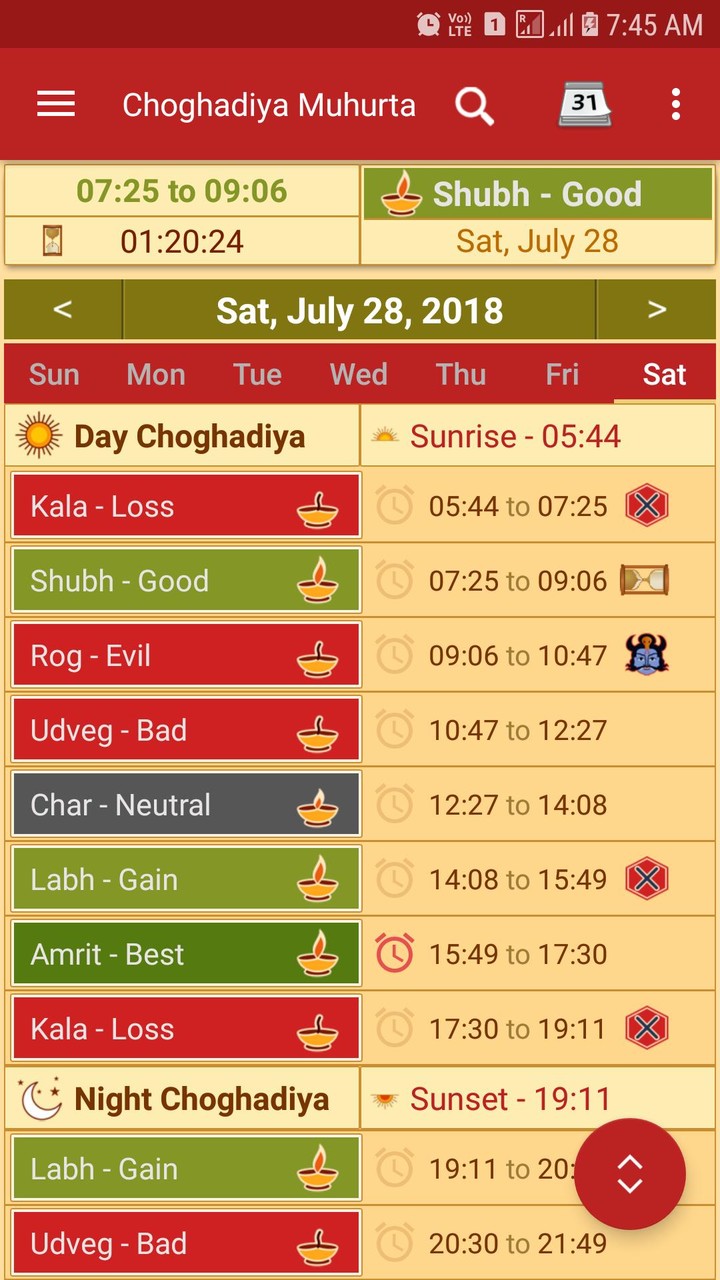This screenshot has width=720, height=1280.
Task: Switch to the Wed day tab
Action: [x=358, y=374]
